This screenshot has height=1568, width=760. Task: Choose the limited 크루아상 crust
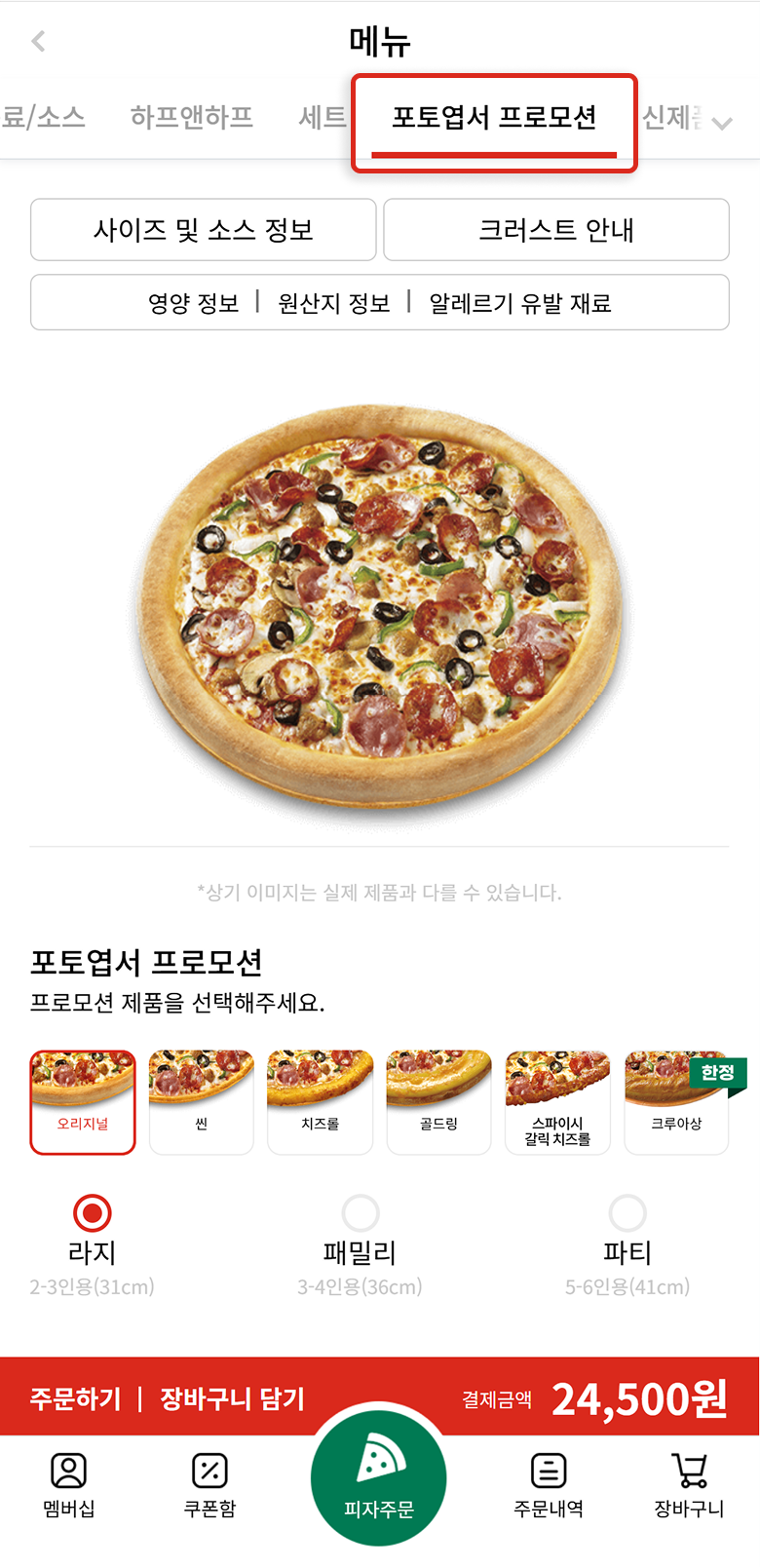(677, 1102)
